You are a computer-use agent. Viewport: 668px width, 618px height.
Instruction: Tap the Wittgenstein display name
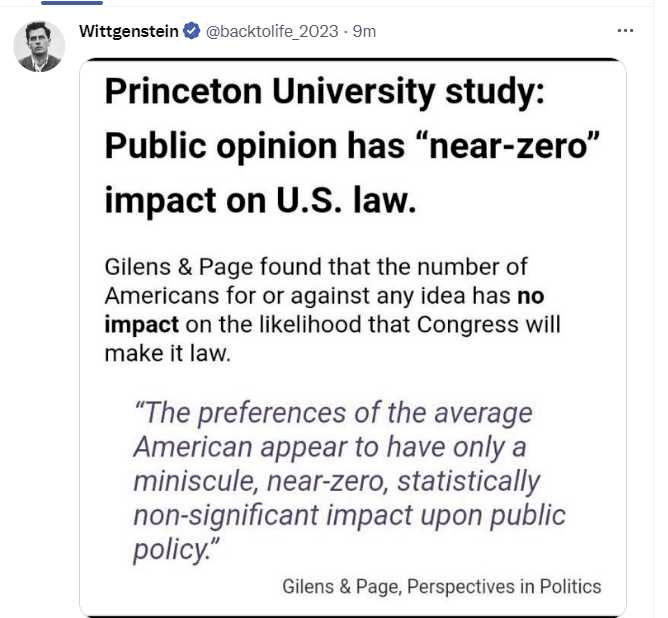[x=128, y=31]
